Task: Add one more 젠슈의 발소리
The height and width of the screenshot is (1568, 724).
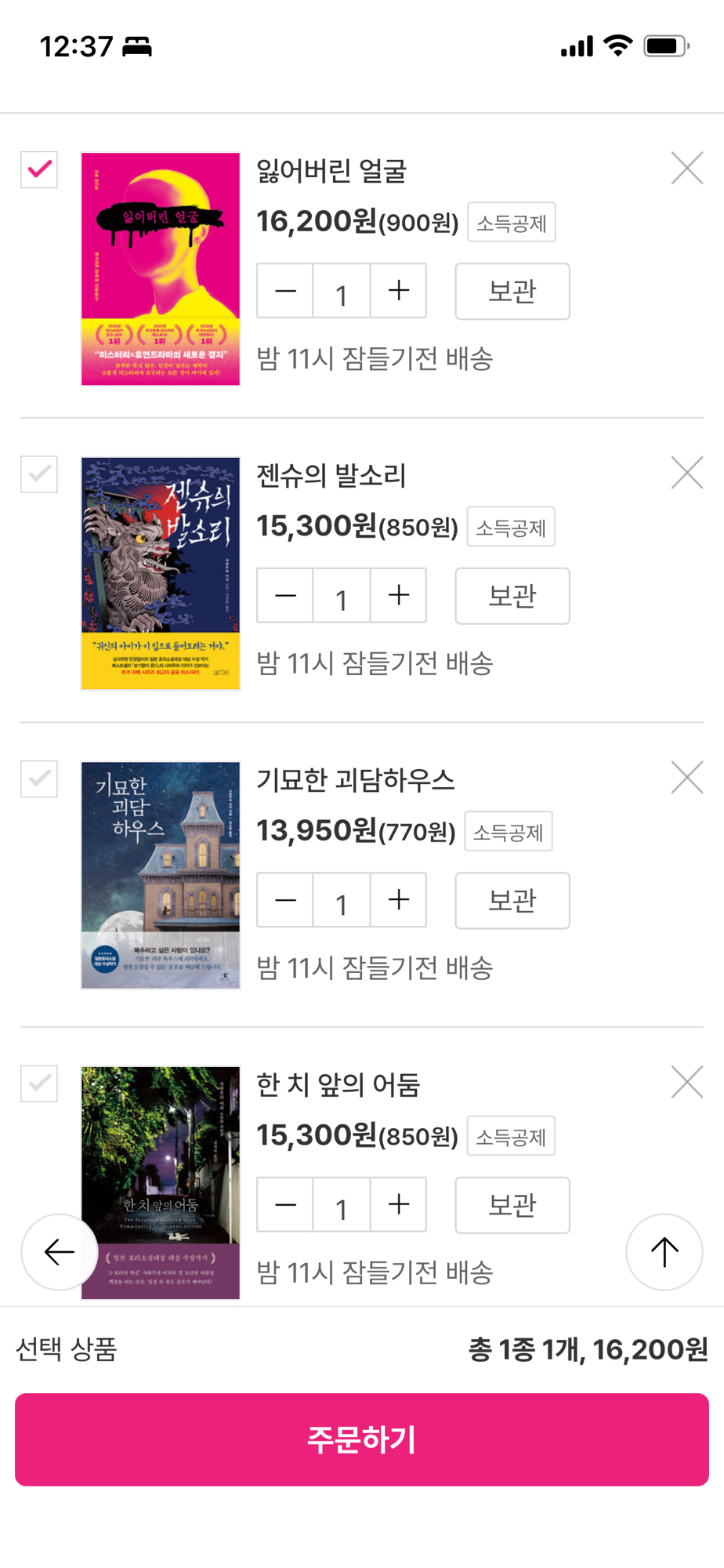Action: [x=399, y=596]
